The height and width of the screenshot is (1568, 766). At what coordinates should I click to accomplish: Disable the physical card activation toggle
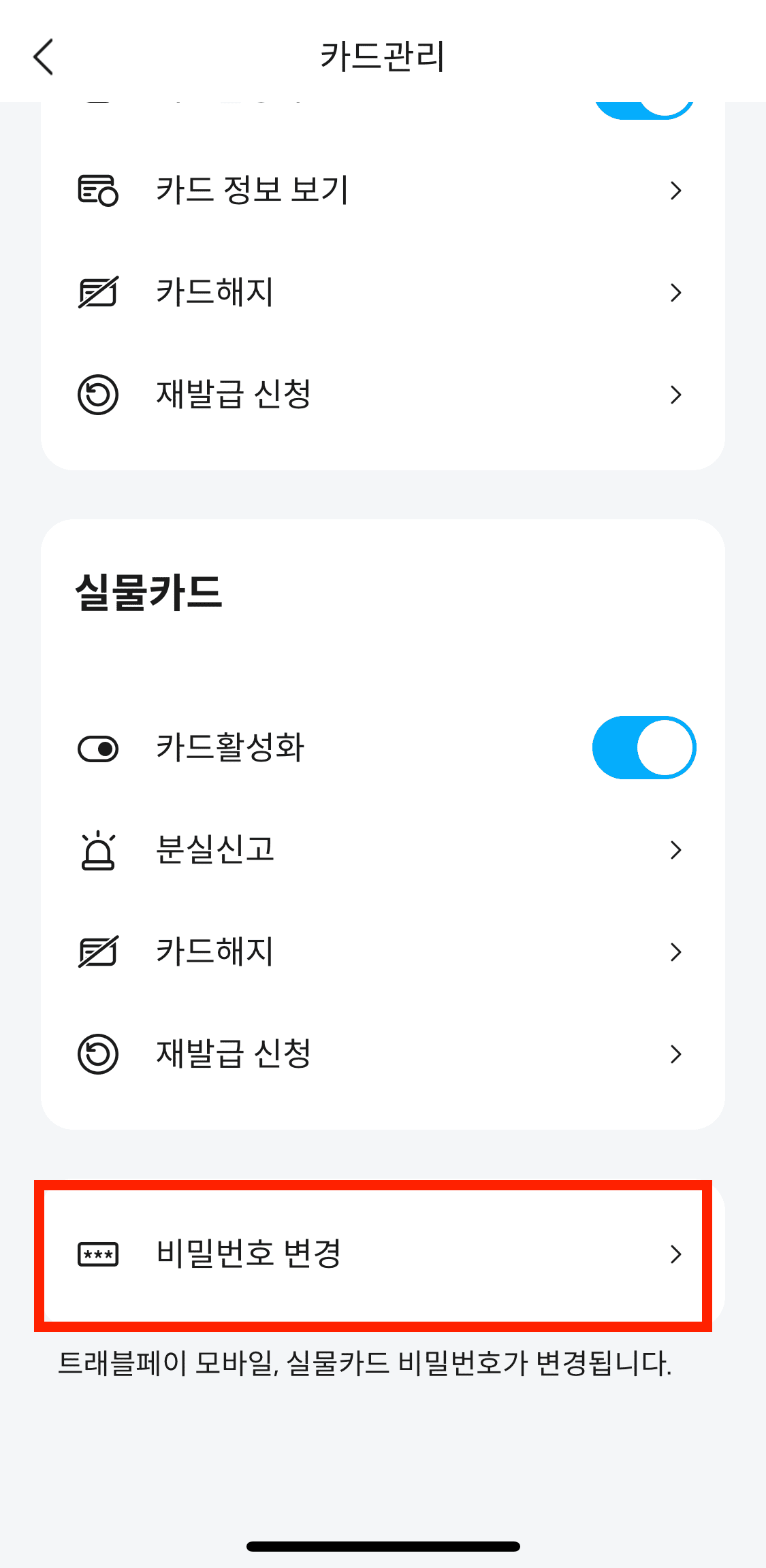tap(644, 747)
